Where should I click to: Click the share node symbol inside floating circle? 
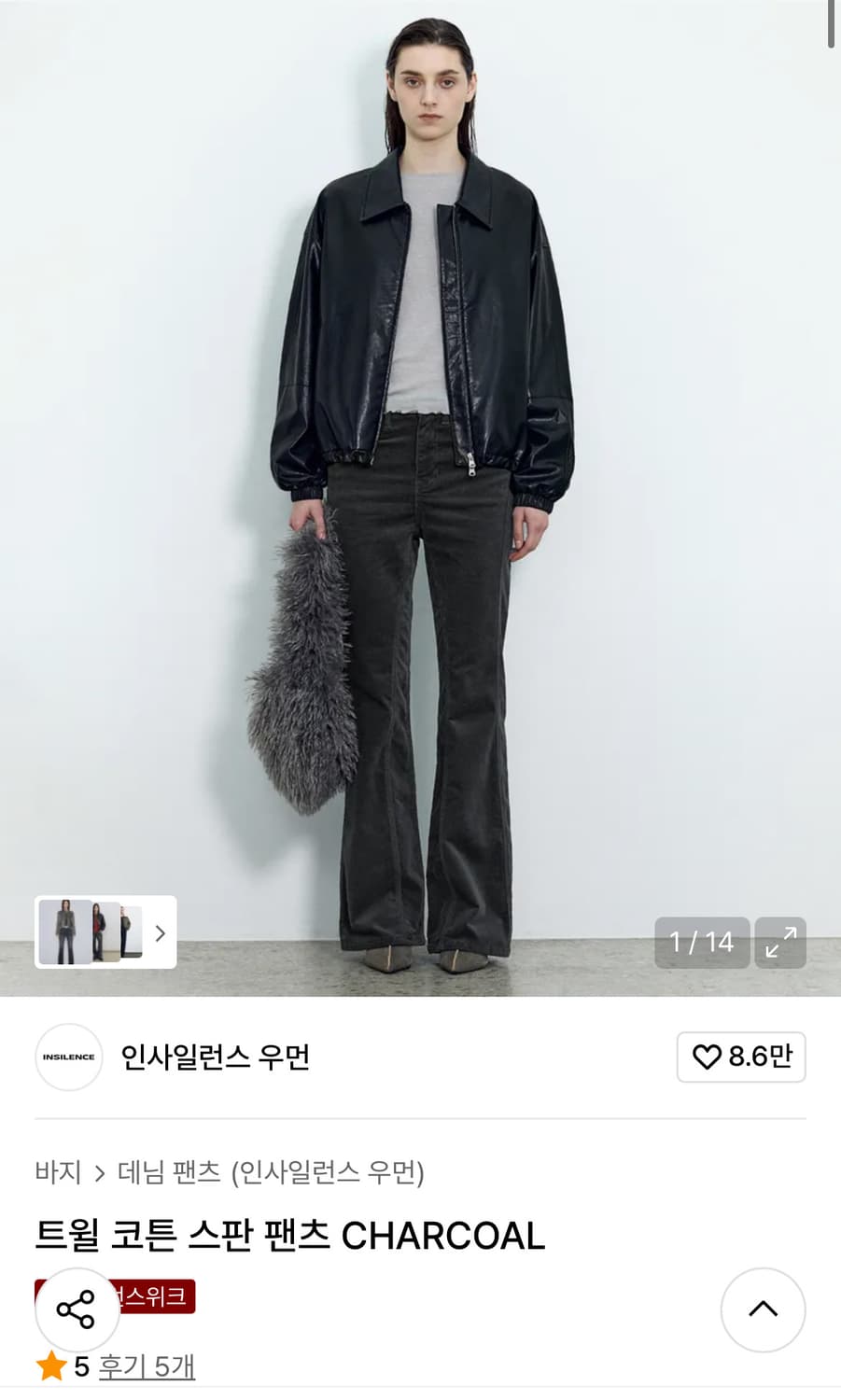click(78, 1309)
